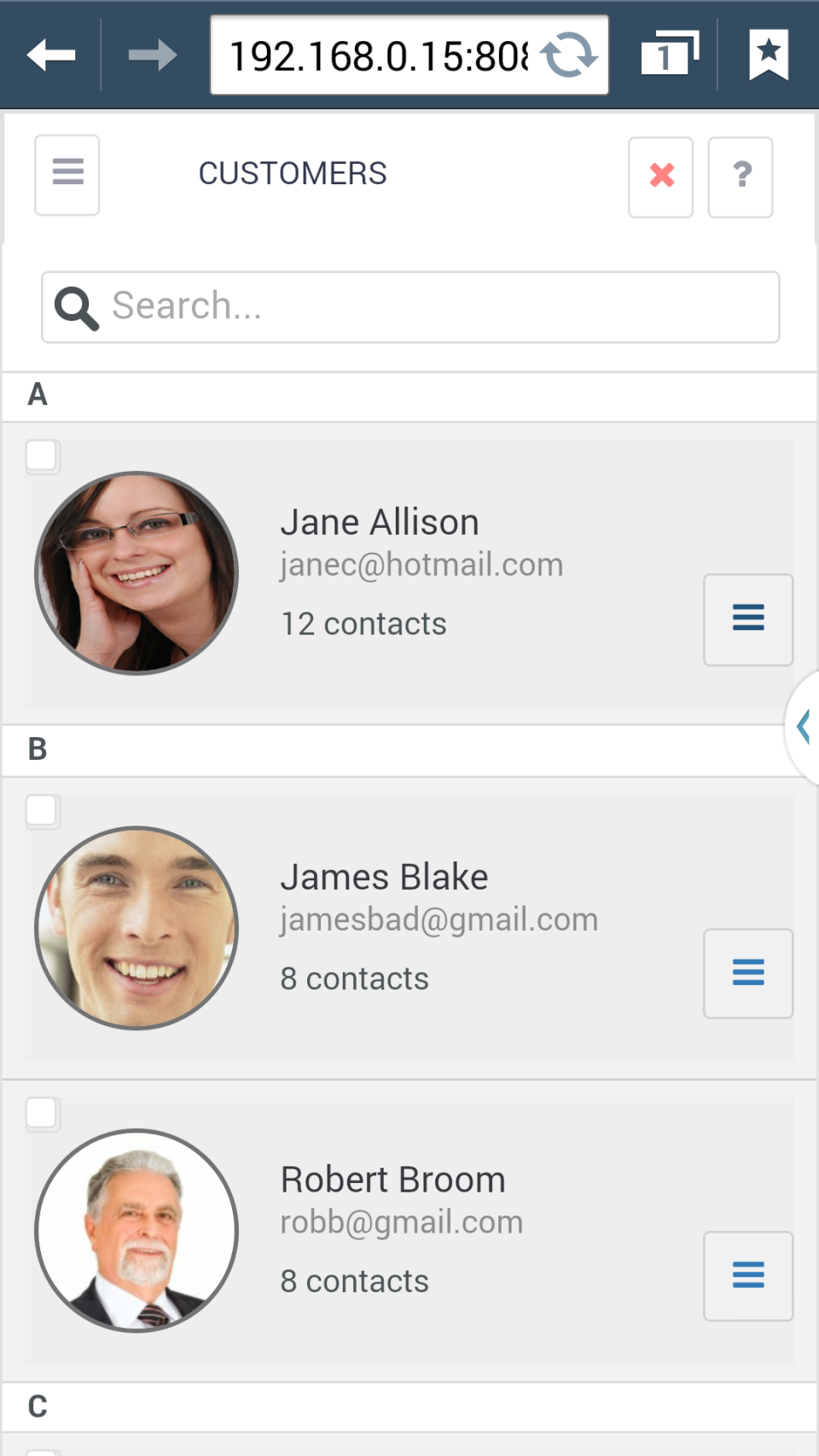Open the hamburger navigation menu

67,175
